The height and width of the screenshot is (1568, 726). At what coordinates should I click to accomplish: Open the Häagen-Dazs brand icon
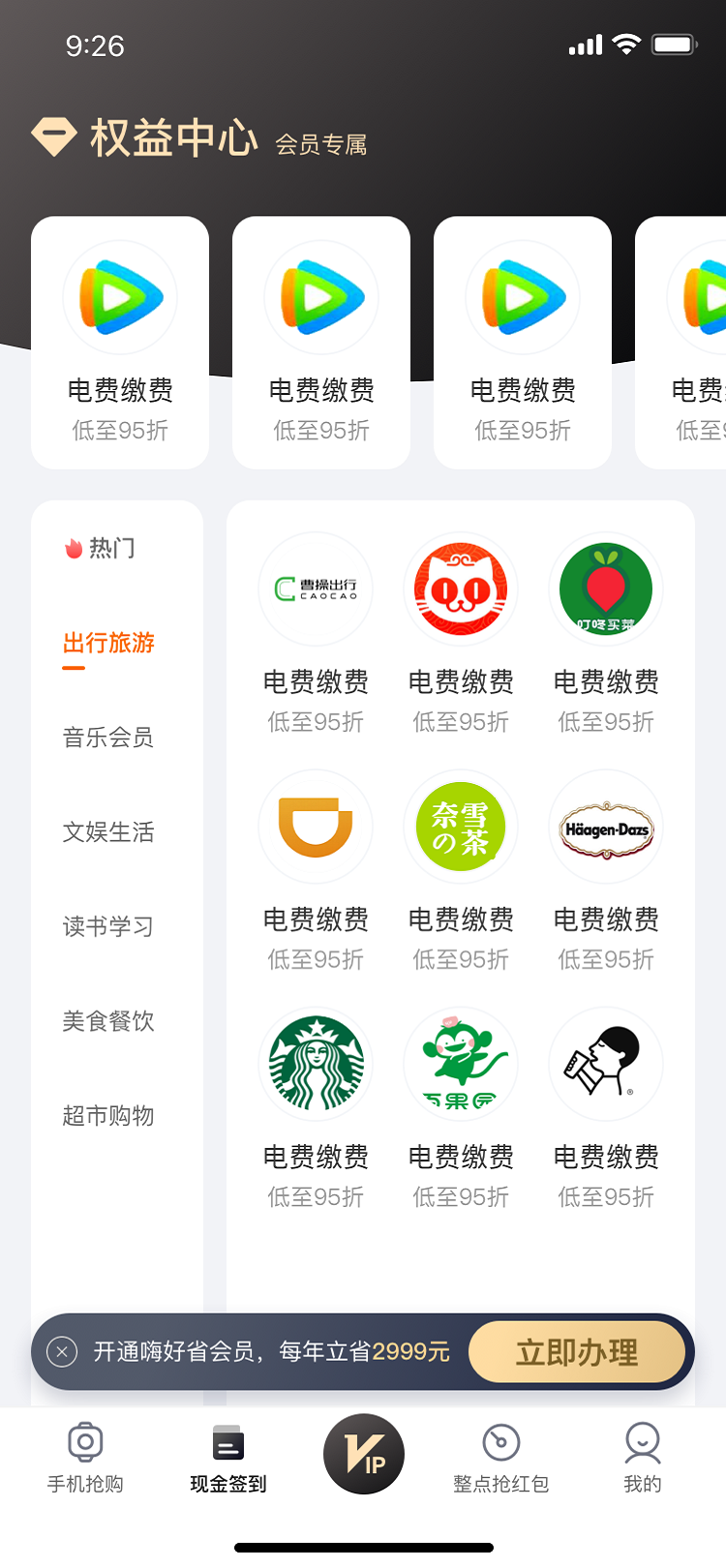click(x=605, y=827)
